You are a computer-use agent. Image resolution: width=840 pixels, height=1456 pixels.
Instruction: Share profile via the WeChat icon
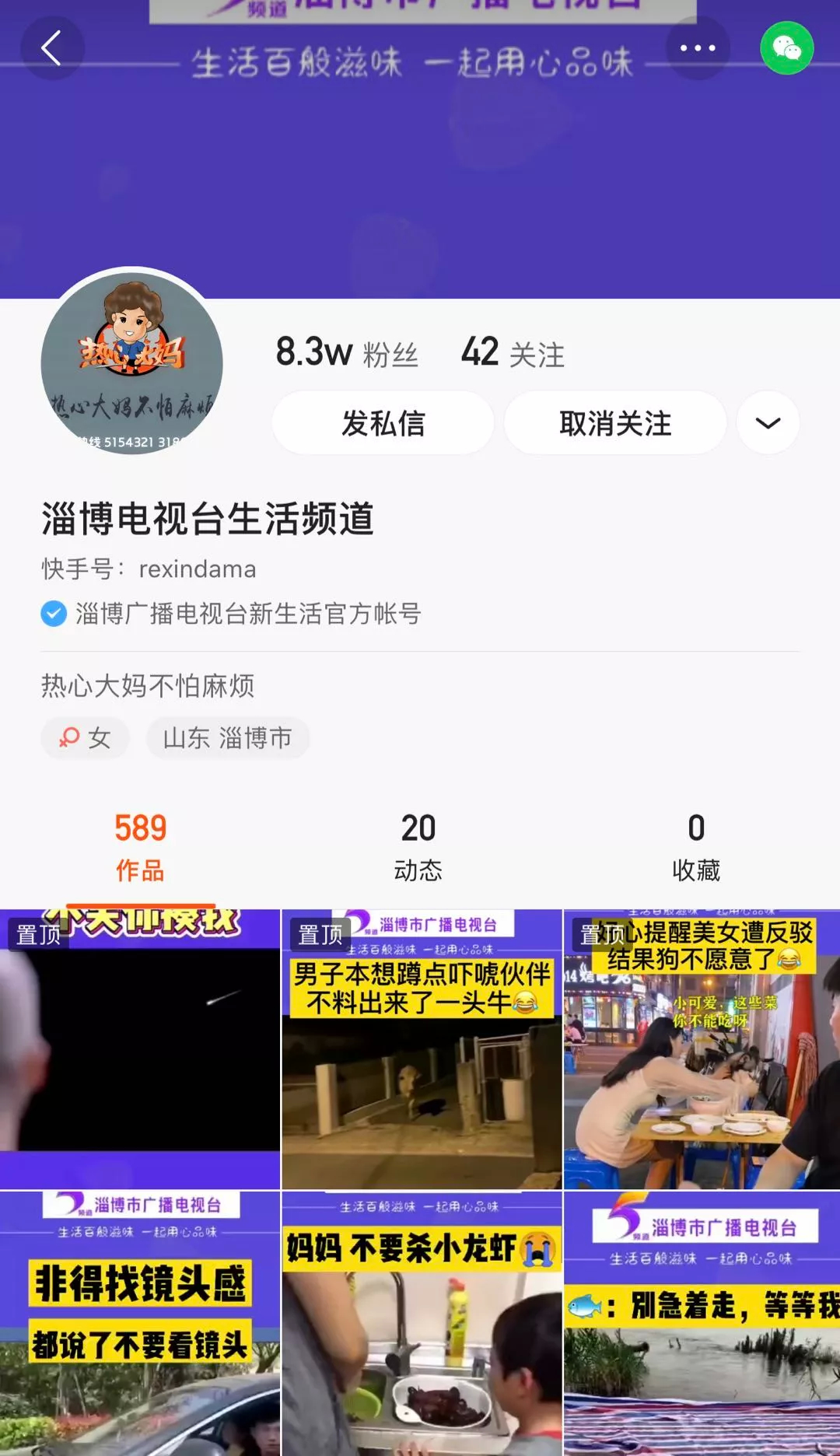click(786, 48)
